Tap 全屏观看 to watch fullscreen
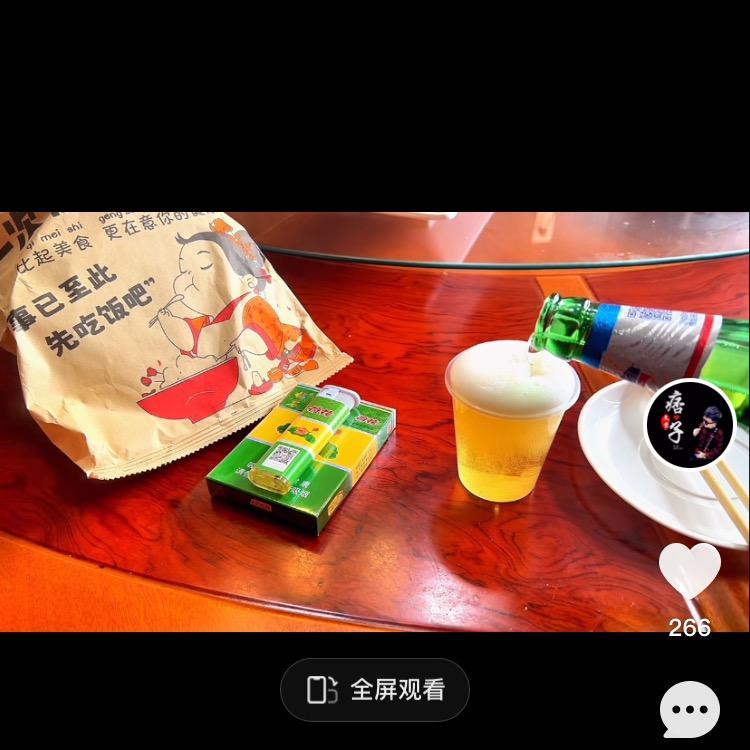Image resolution: width=750 pixels, height=750 pixels. (x=375, y=690)
